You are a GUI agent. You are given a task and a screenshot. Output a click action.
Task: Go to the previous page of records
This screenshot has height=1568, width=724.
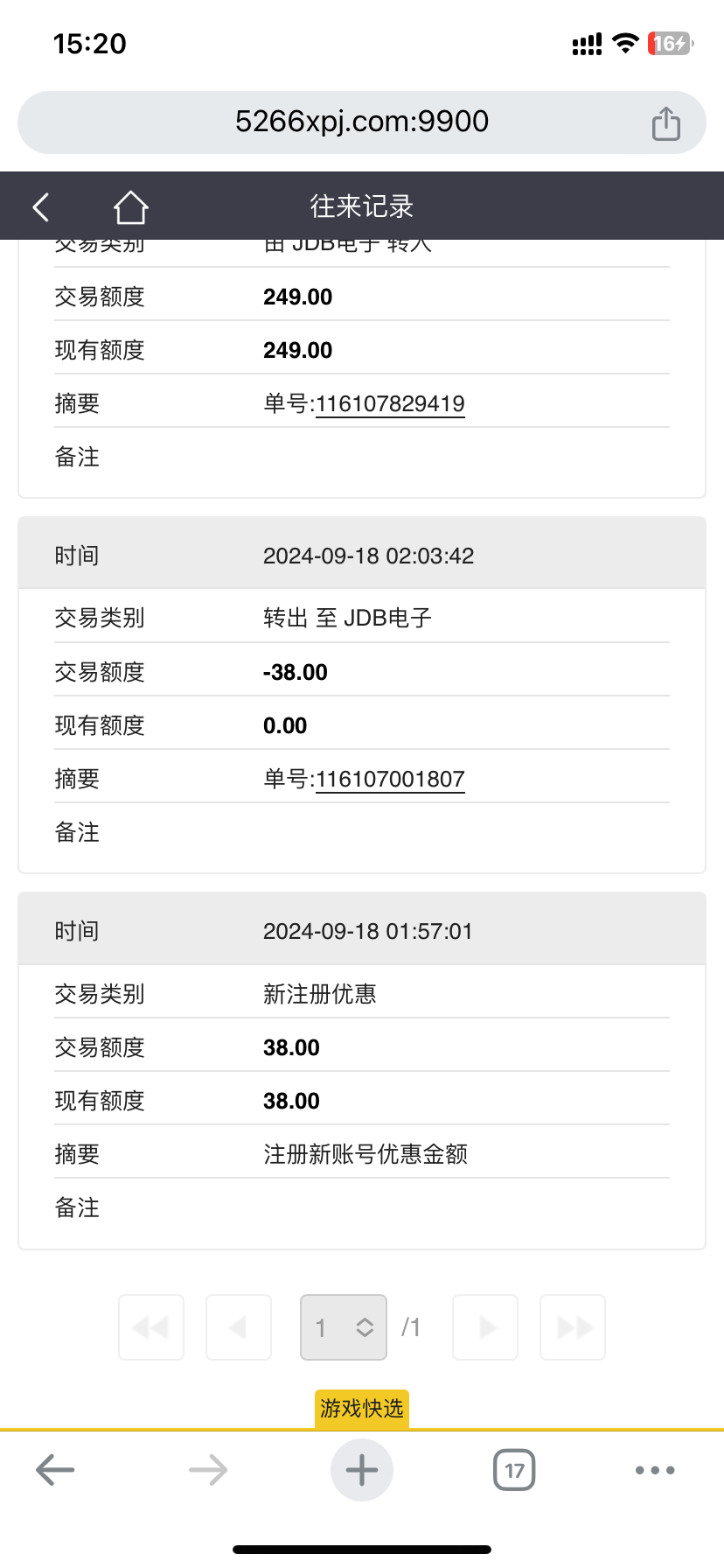(x=239, y=1327)
